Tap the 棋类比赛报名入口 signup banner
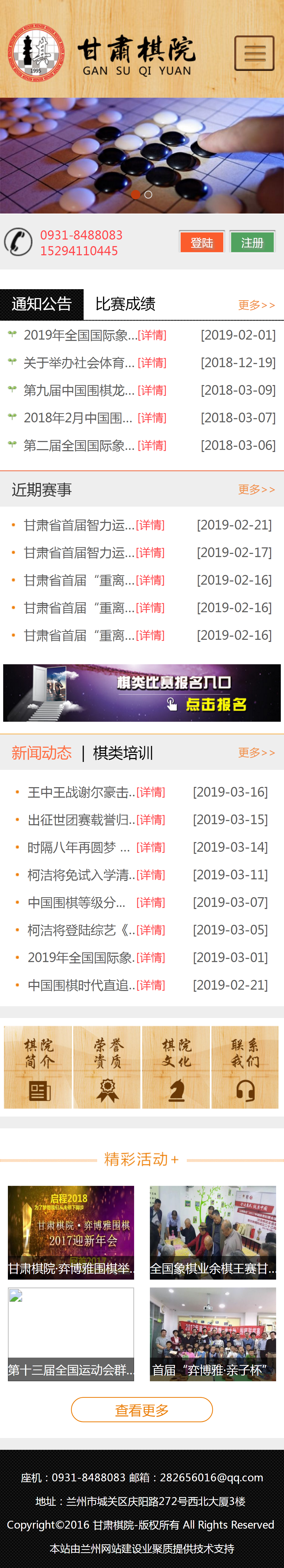 142,693
